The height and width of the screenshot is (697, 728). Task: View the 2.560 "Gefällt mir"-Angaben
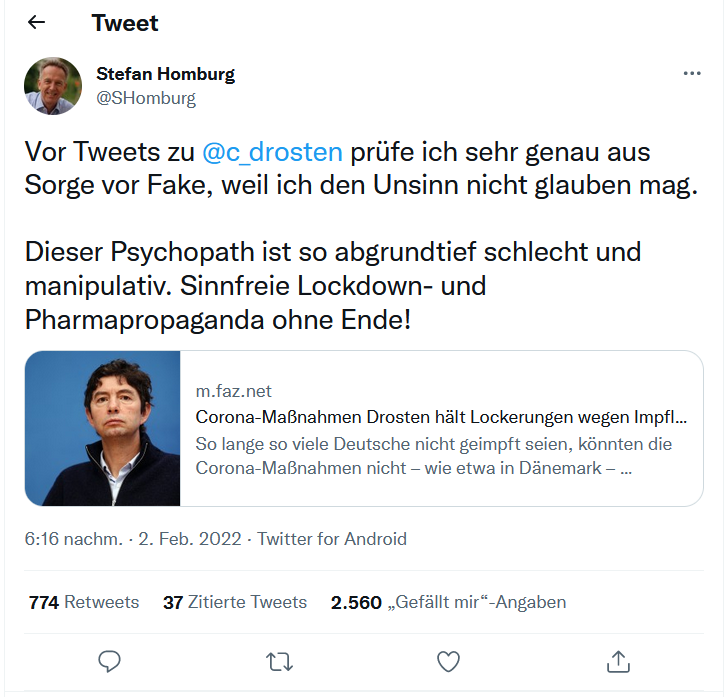click(448, 602)
